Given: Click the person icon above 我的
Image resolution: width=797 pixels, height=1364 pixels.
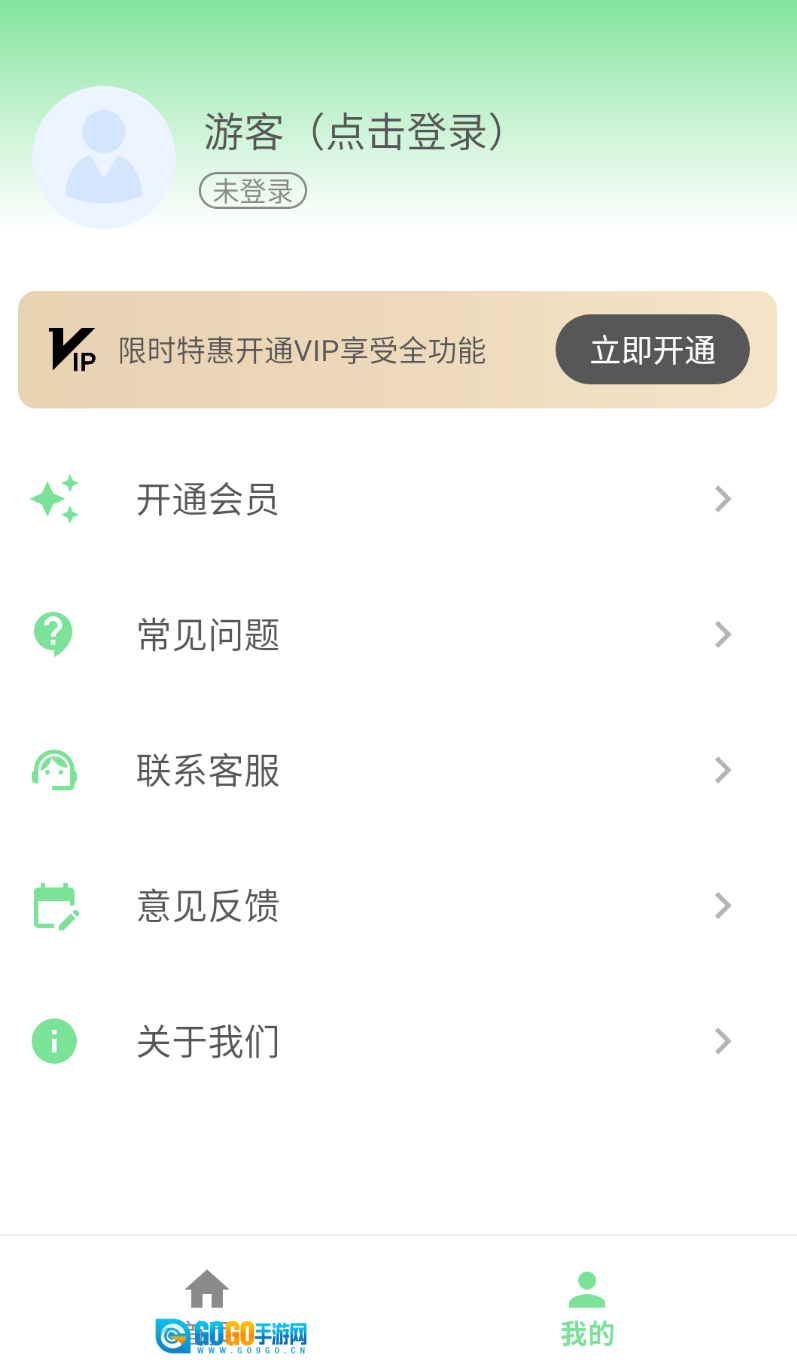Looking at the screenshot, I should (586, 1287).
